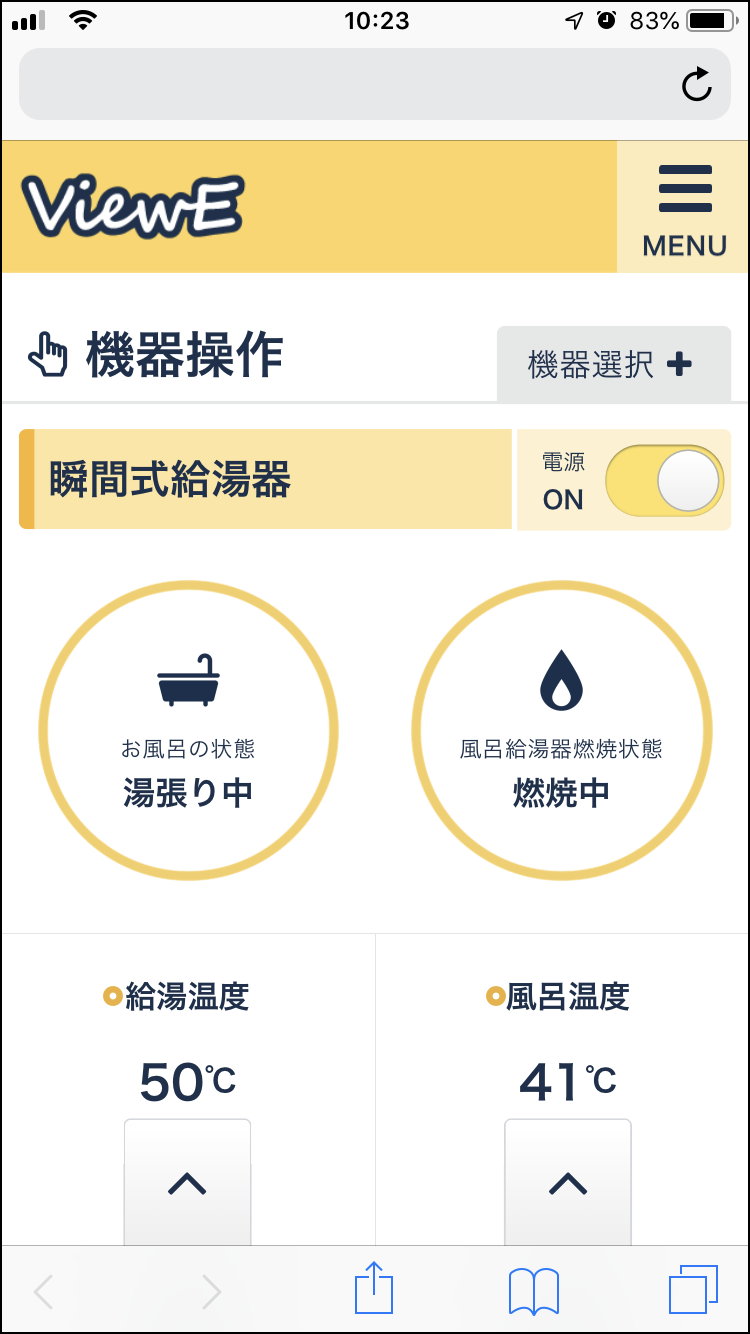Expand the 機器選択 device selector
This screenshot has height=1334, width=750.
(614, 364)
